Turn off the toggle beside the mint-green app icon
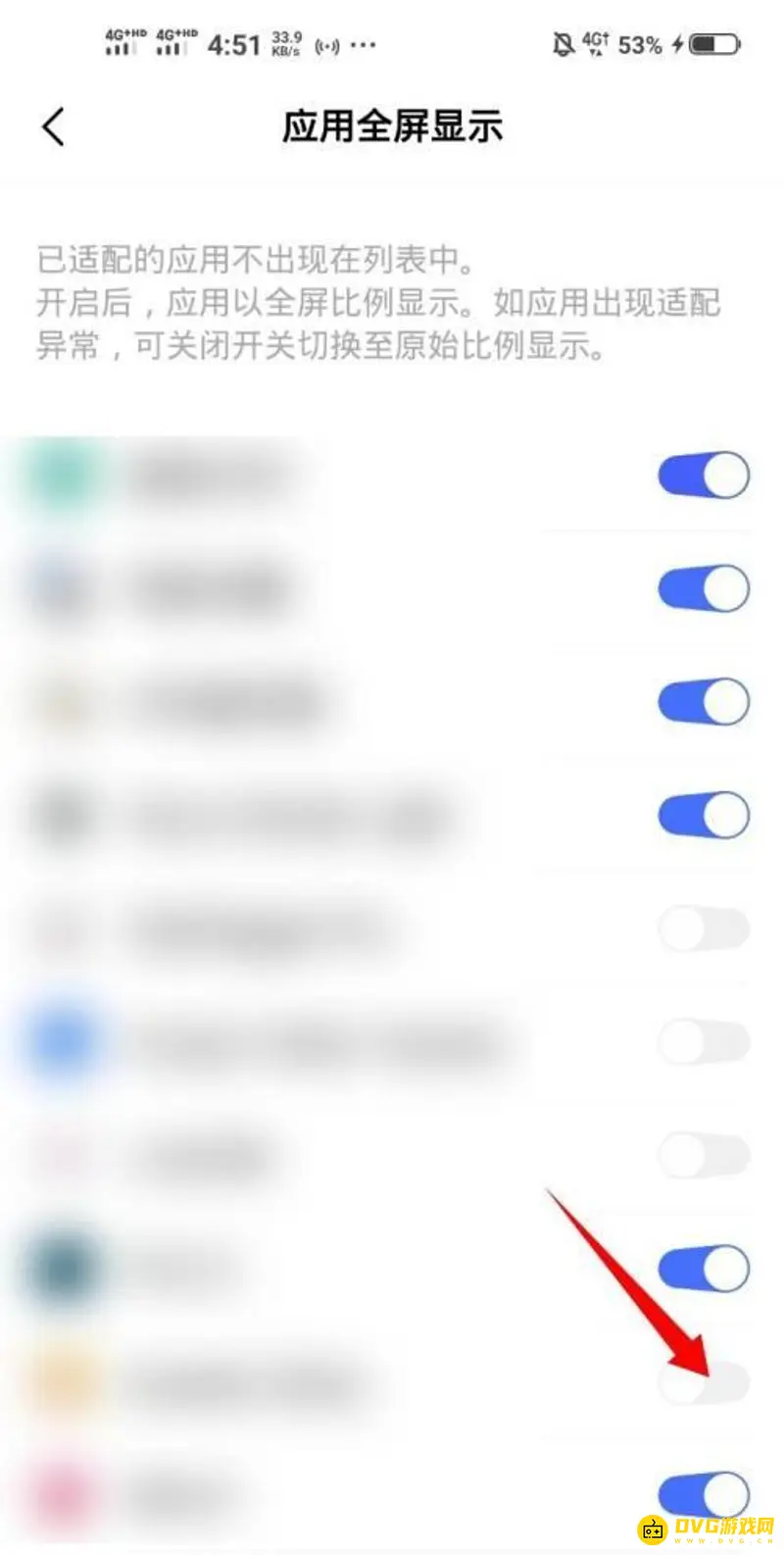This screenshot has height=1555, width=784. coord(704,477)
